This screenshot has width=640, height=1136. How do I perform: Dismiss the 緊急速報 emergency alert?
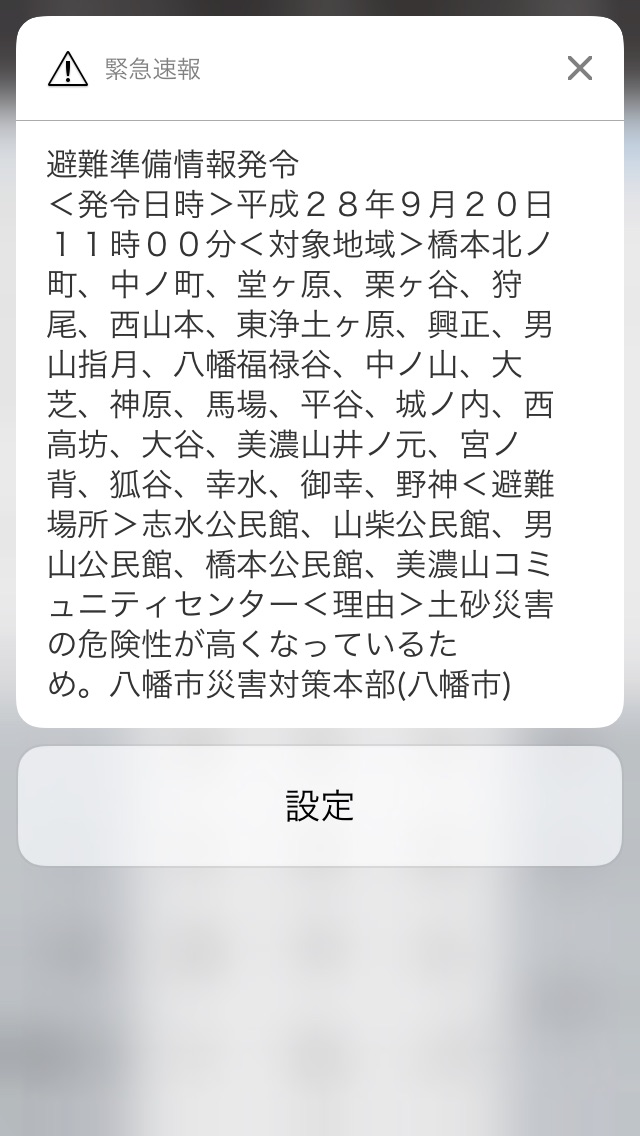coord(580,68)
